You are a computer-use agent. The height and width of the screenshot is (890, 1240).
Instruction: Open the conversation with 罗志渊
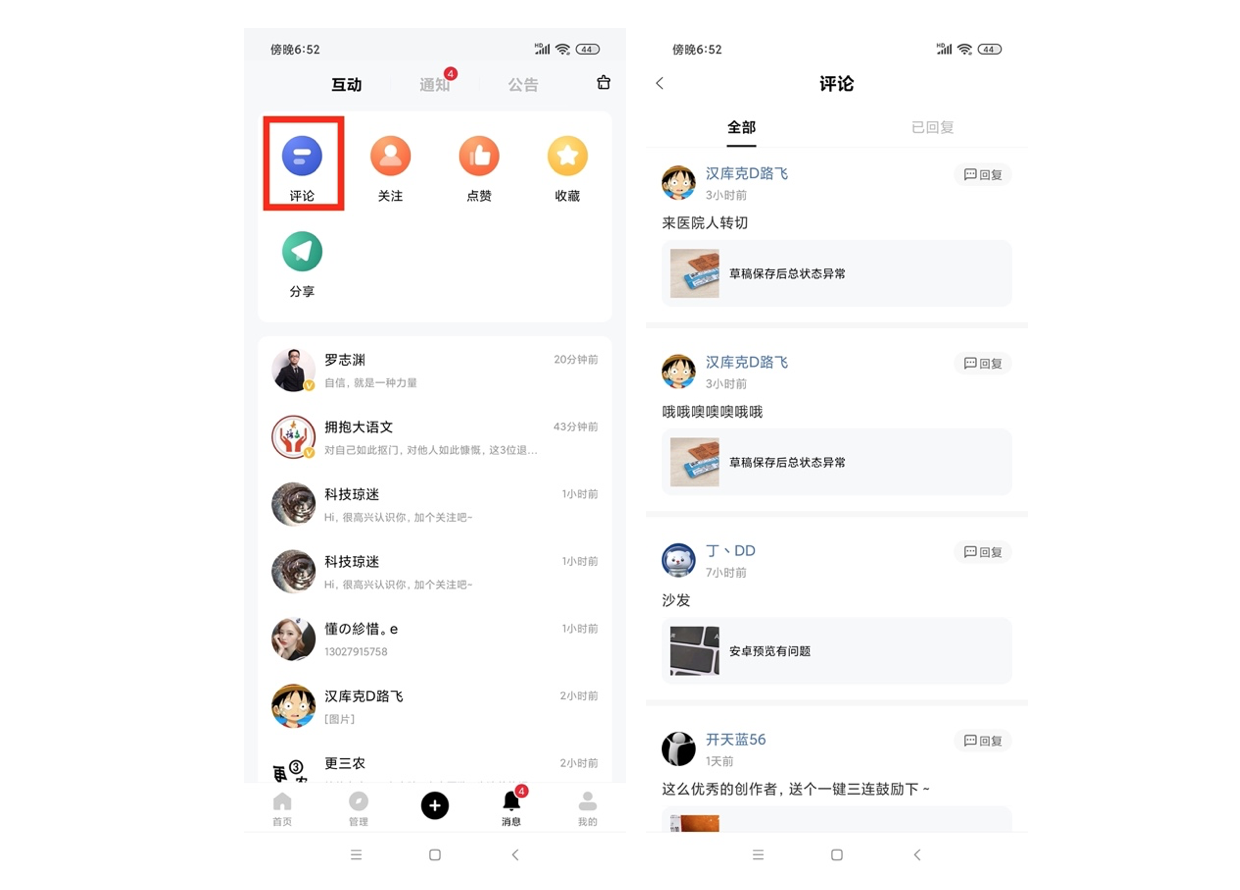pos(435,371)
